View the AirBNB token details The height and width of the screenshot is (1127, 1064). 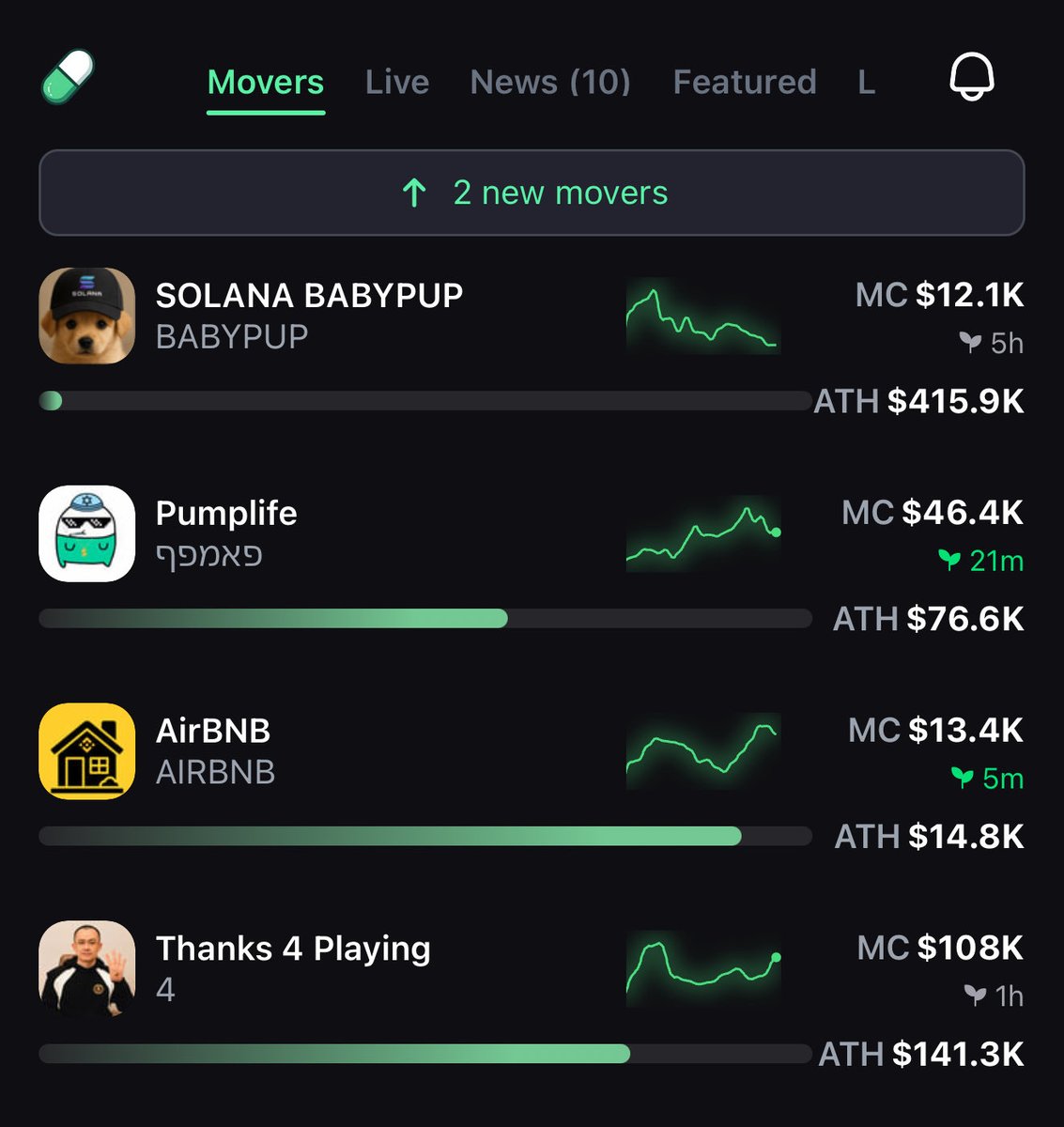(214, 750)
